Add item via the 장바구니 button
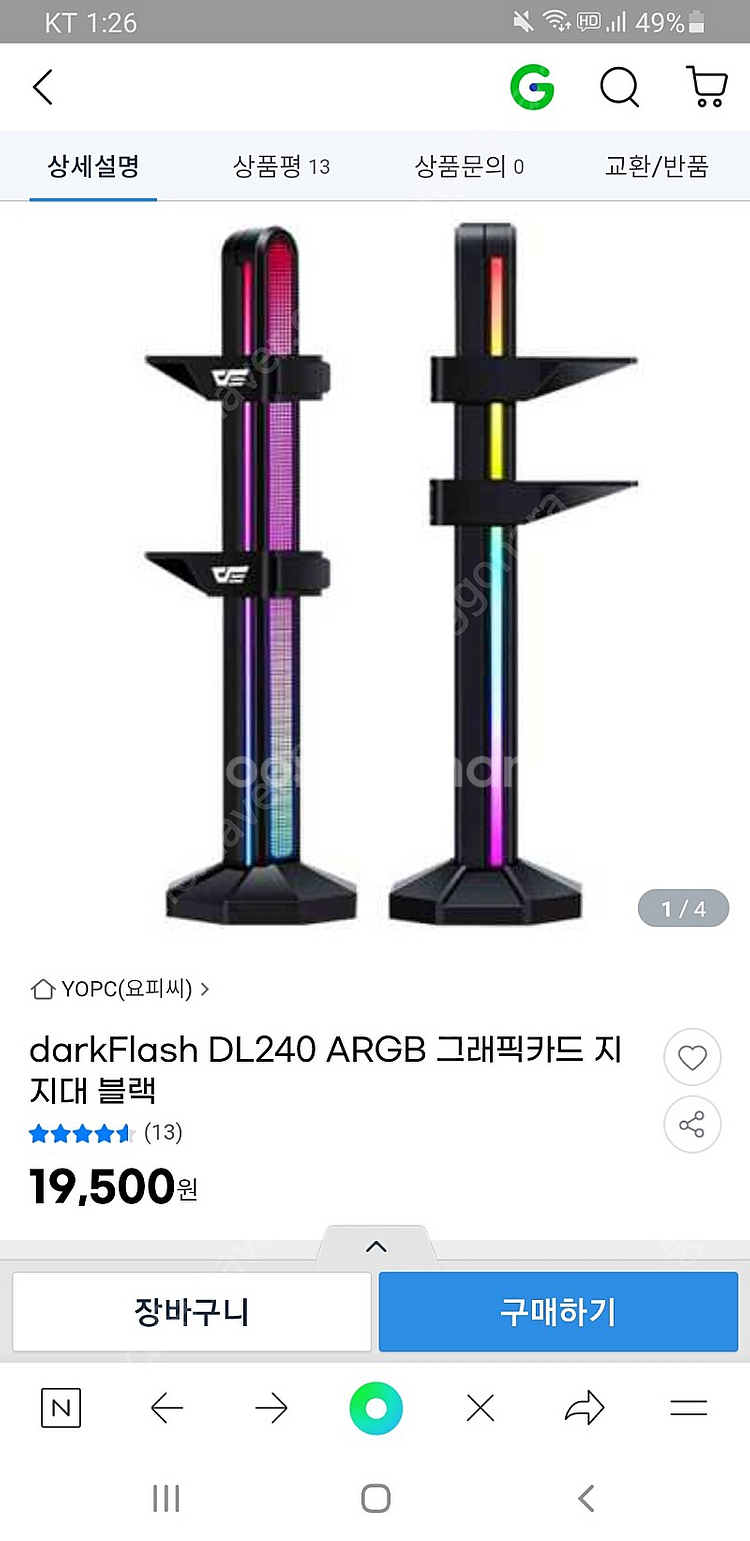Image resolution: width=750 pixels, height=1541 pixels. click(x=191, y=1311)
